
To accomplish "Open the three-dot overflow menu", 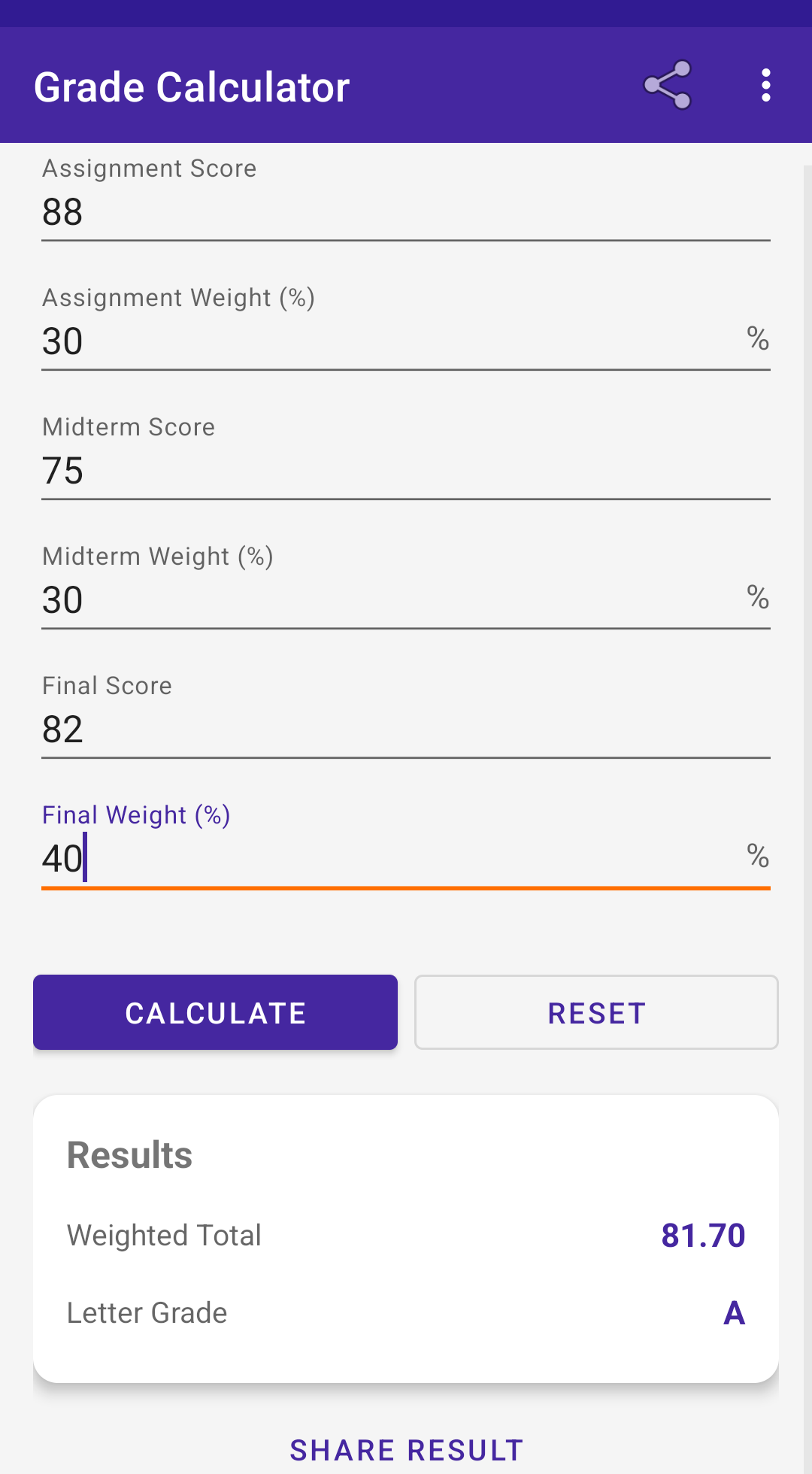I will pos(765,85).
